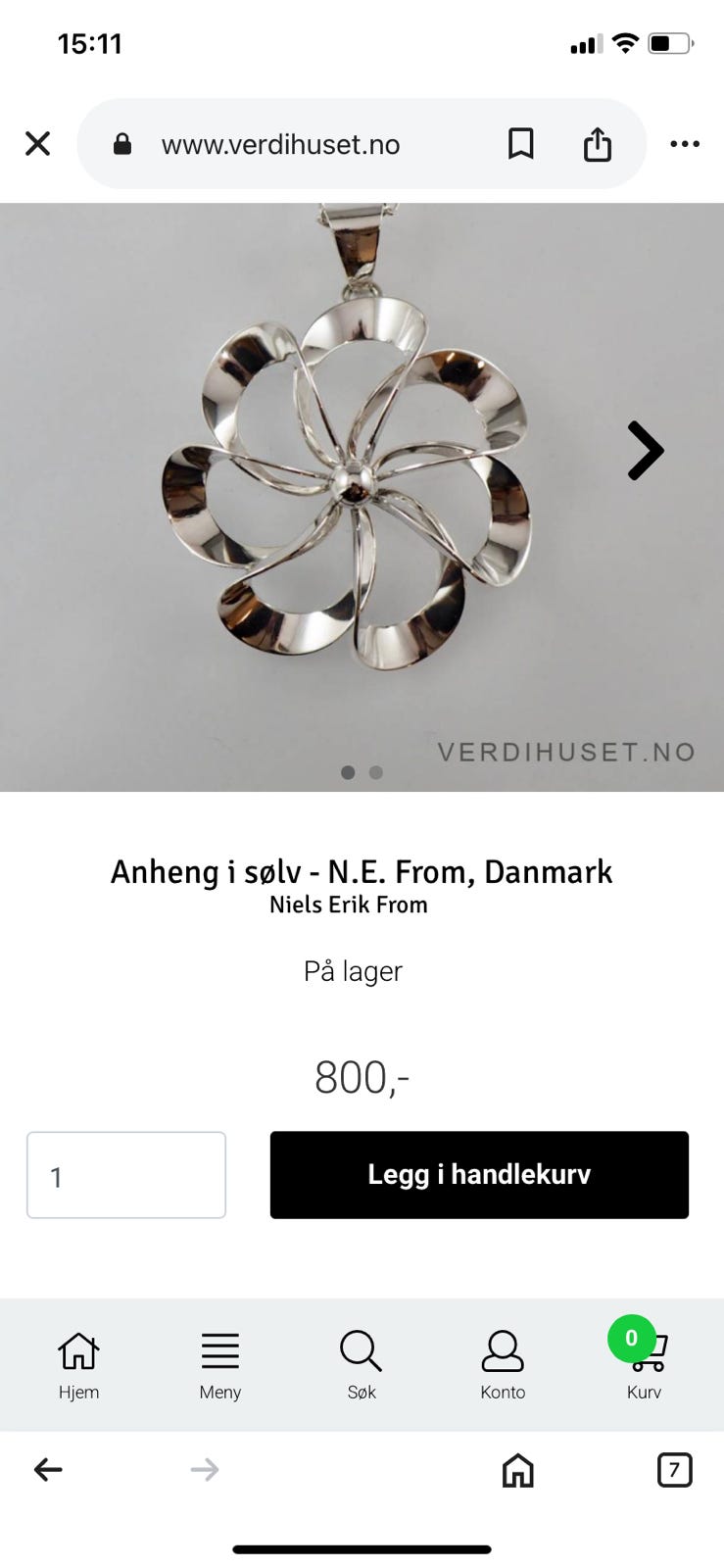Bookmark this page
724x1568 pixels.
[520, 144]
